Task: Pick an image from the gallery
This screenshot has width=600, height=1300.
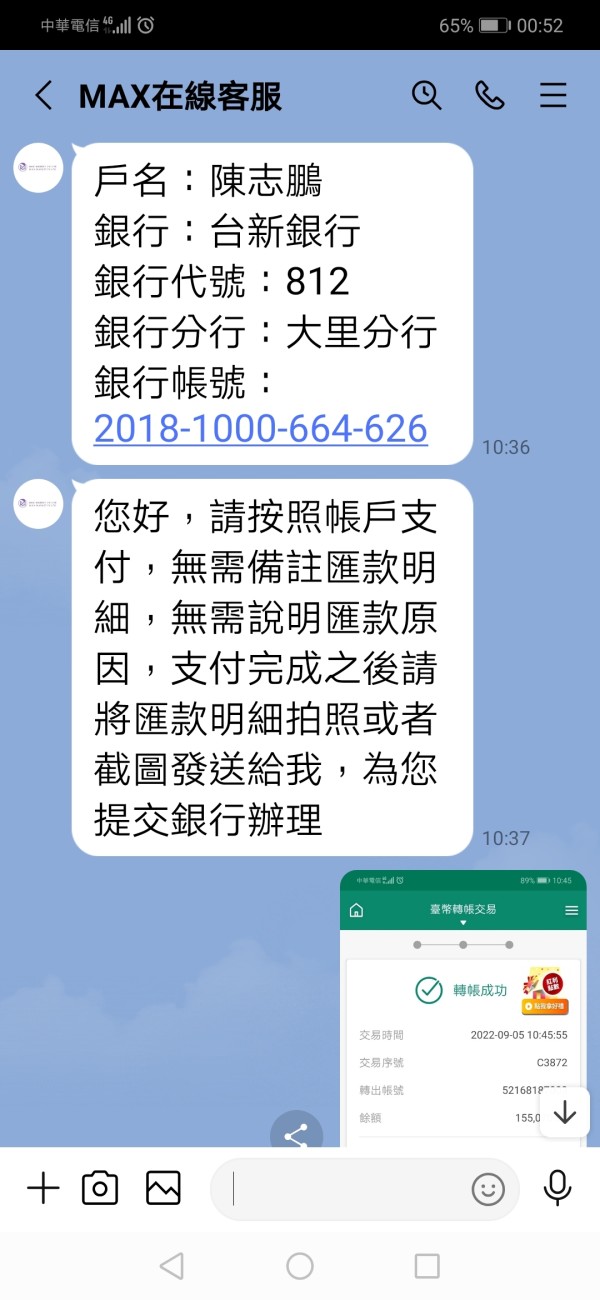Action: coord(163,1188)
